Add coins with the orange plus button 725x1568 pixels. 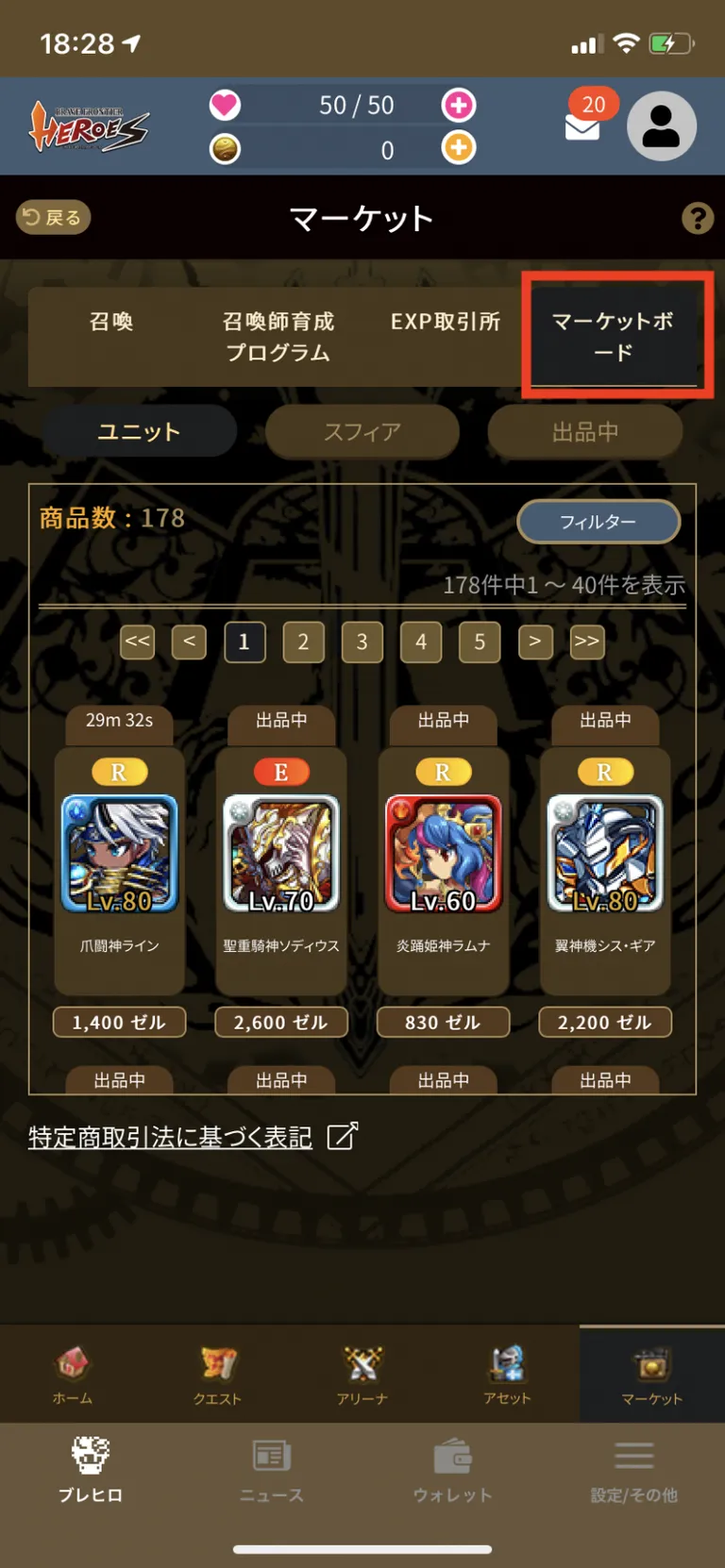pyautogui.click(x=459, y=148)
